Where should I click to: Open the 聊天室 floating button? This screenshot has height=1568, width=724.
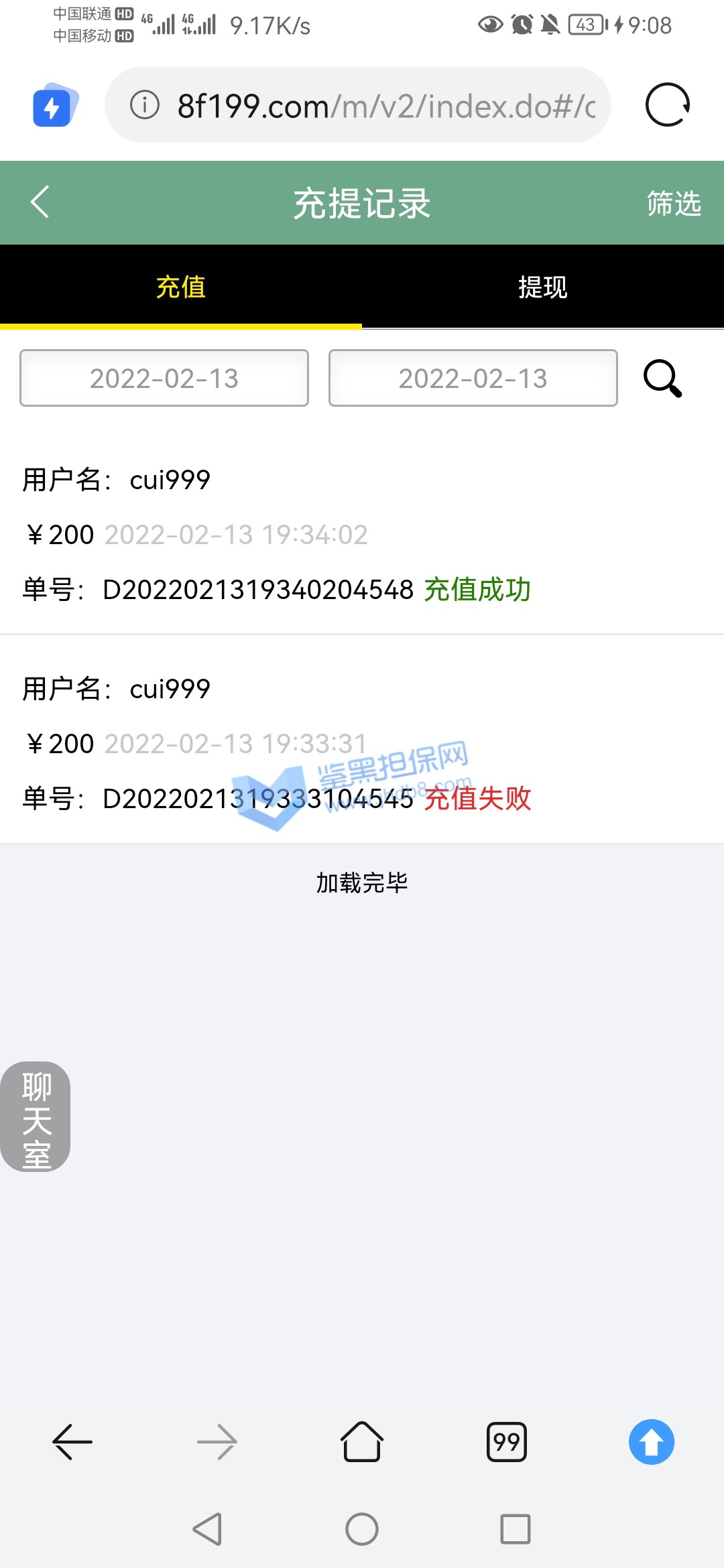(36, 1116)
